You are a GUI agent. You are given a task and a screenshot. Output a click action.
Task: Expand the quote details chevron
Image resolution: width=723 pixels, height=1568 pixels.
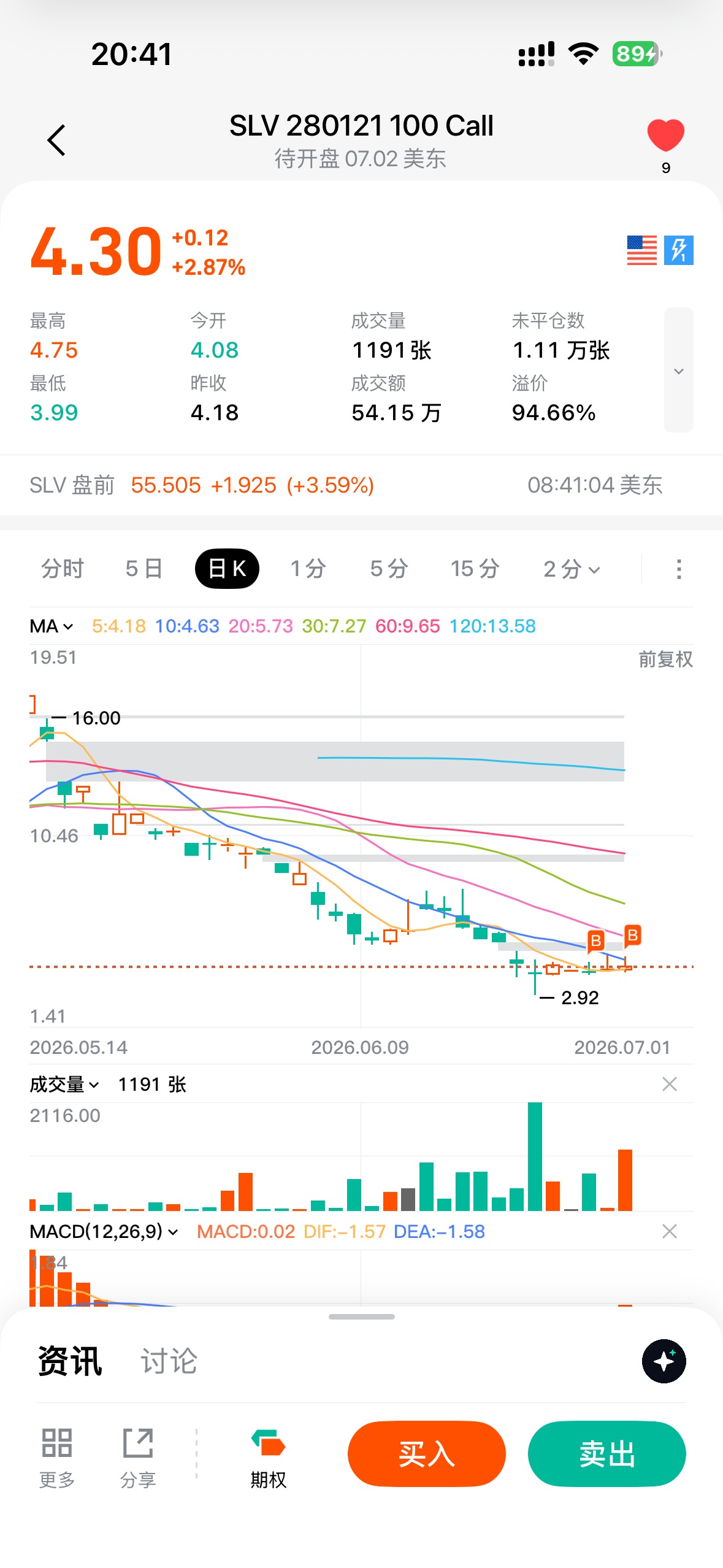(678, 371)
